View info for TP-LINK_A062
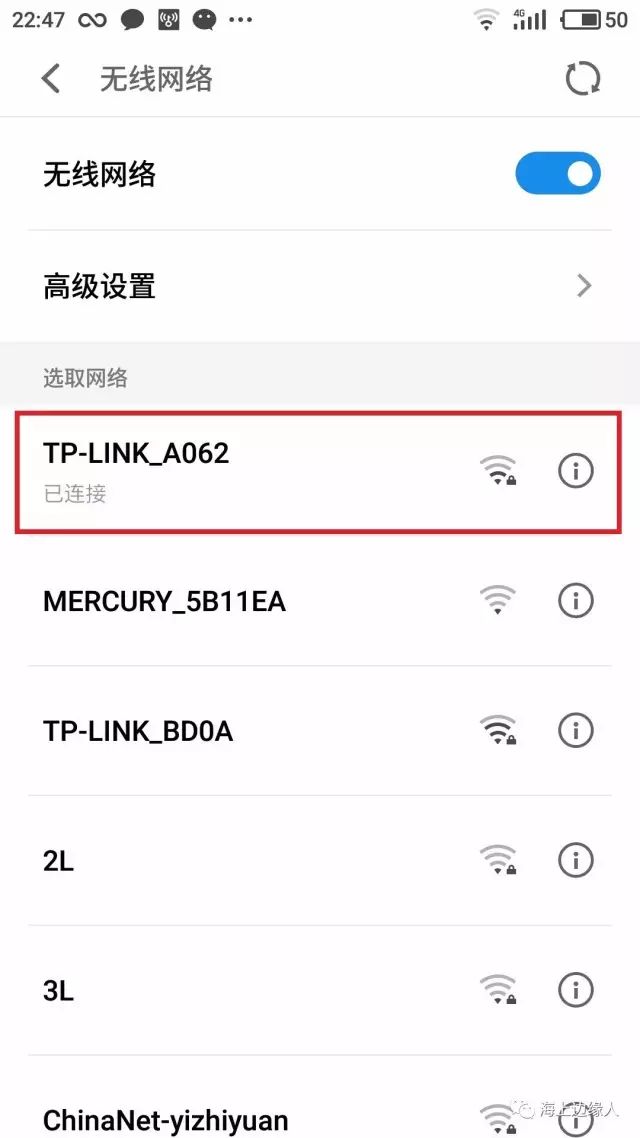 pyautogui.click(x=575, y=470)
